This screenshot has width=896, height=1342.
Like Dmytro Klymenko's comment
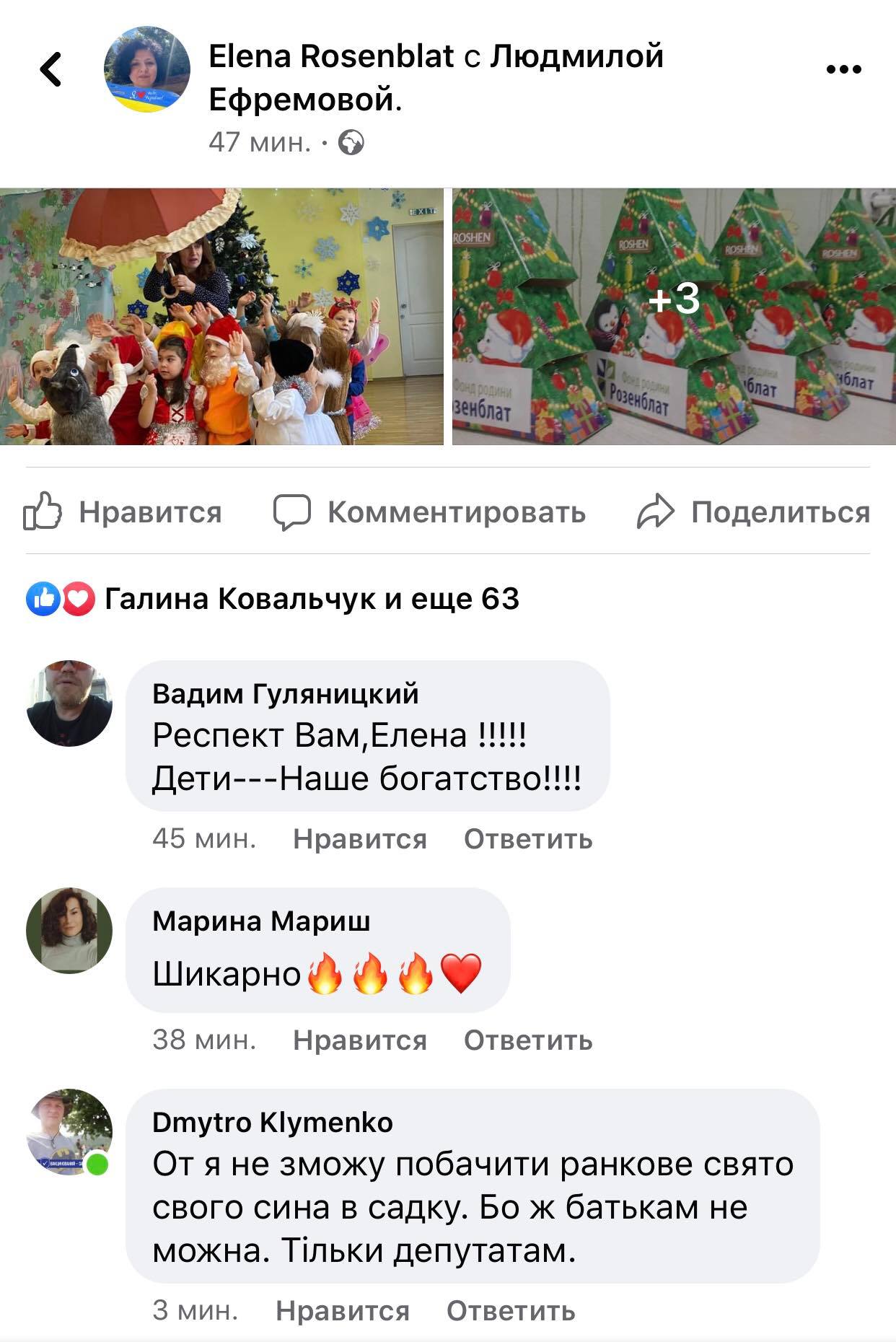coord(342,1311)
